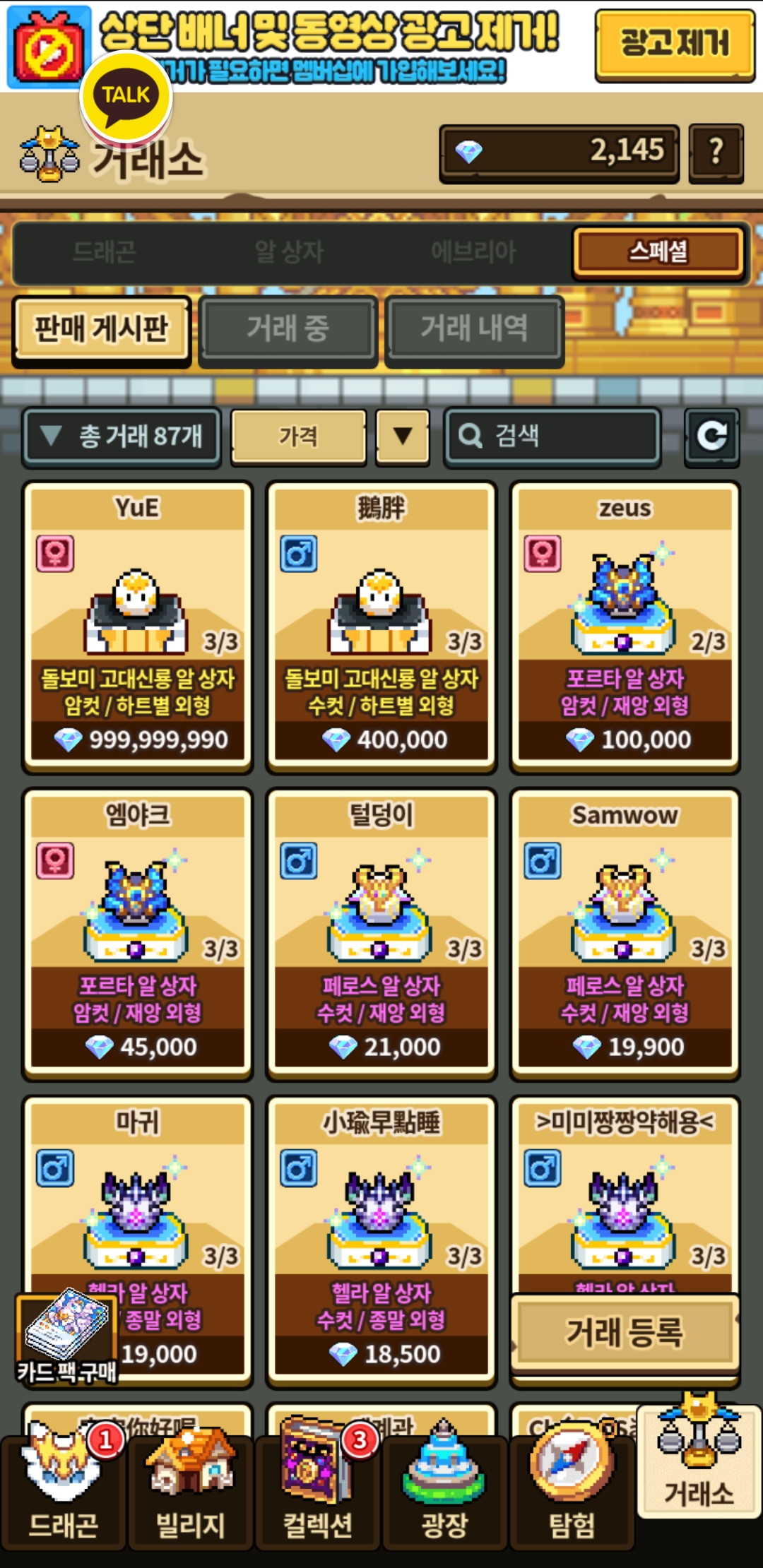Viewport: 763px width, 1568px height.
Task: Select the 가격 sort option
Action: (x=298, y=436)
